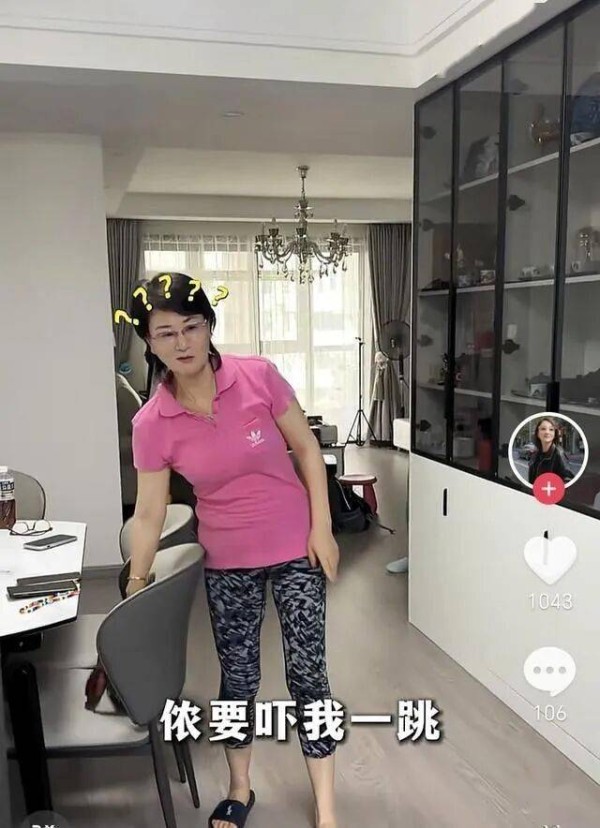The width and height of the screenshot is (600, 828).
Task: Open the creator's profile avatar
Action: point(547,449)
